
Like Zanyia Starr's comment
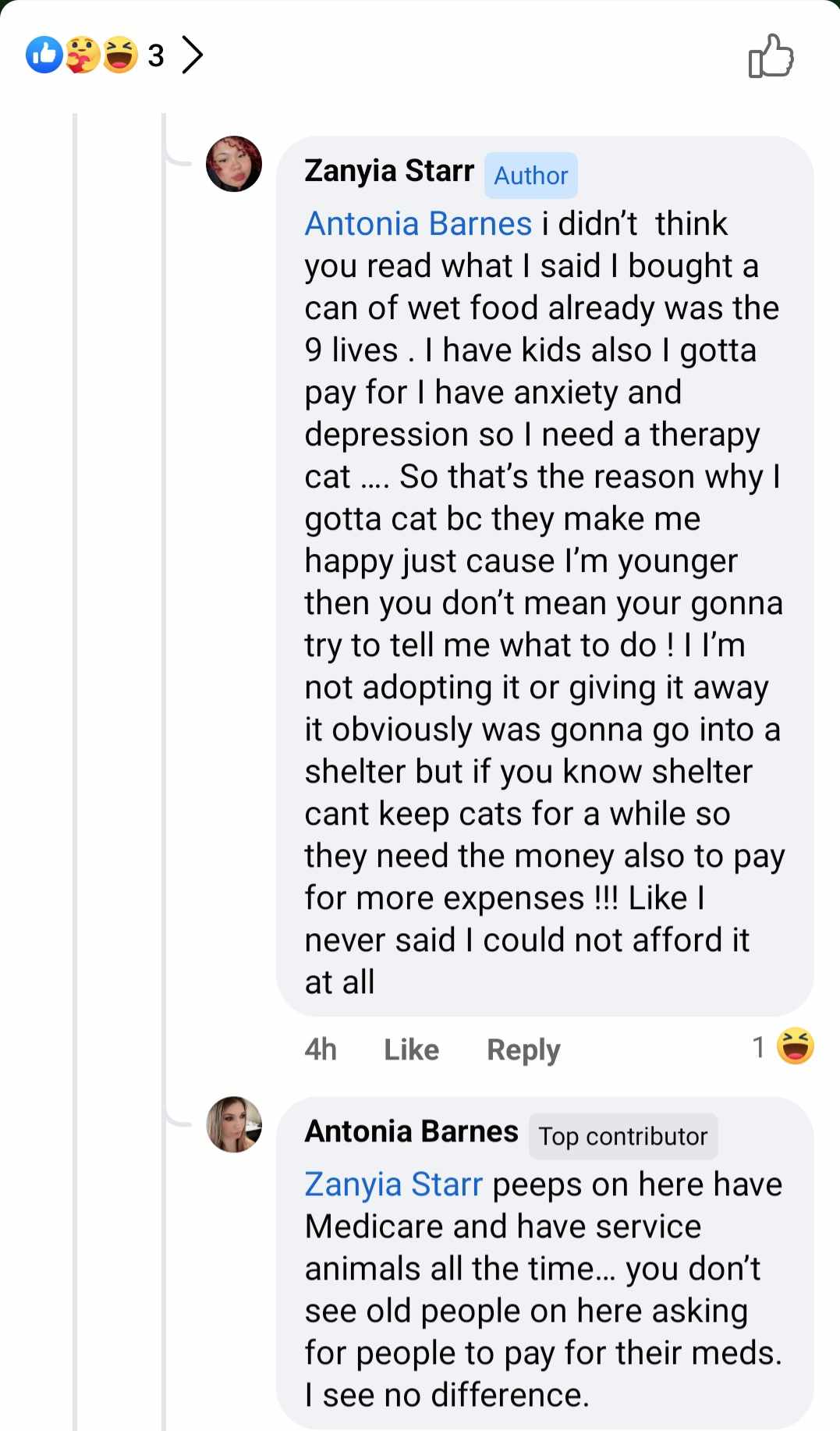[411, 1049]
